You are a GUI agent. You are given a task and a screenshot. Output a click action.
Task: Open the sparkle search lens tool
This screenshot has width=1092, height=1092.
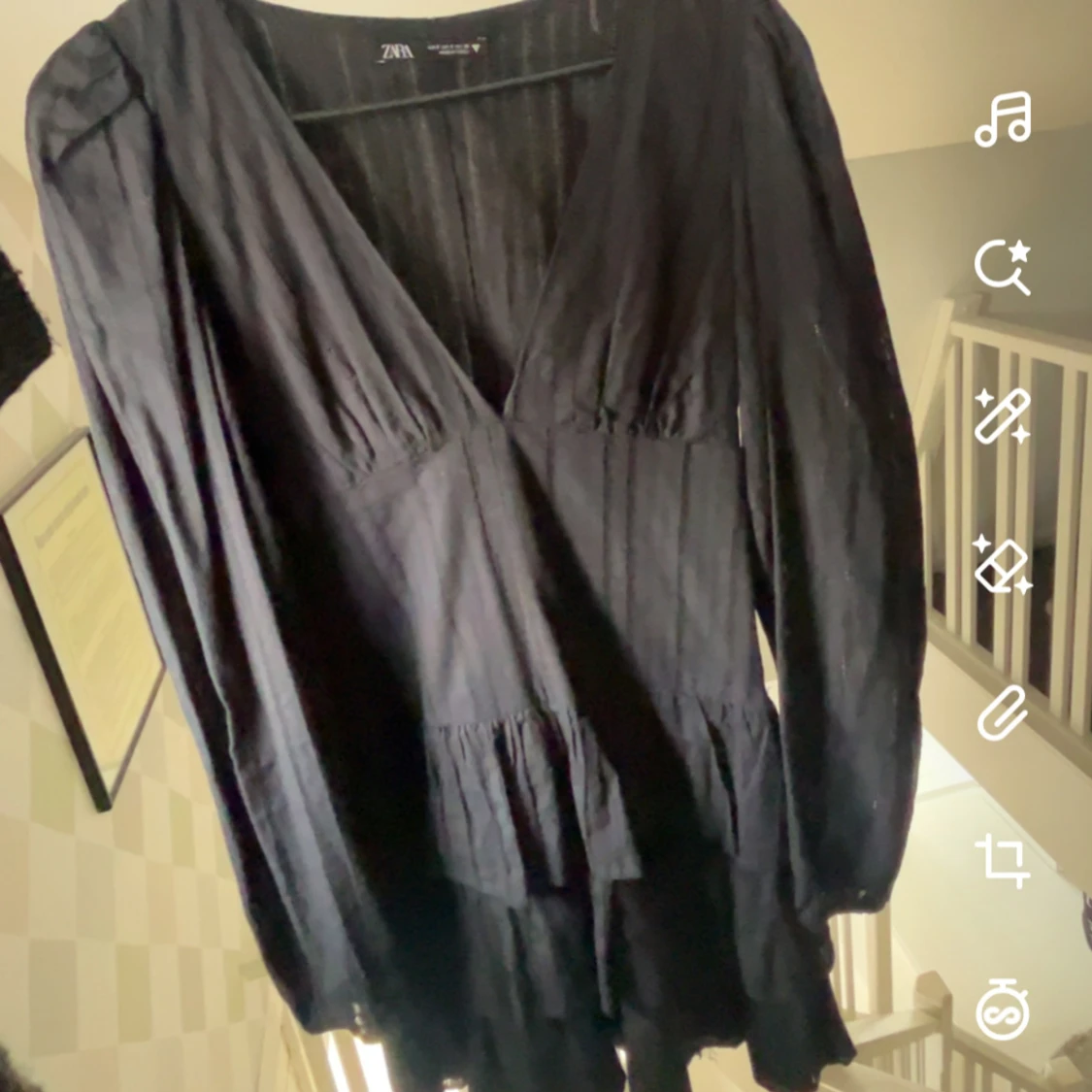tap(1003, 268)
